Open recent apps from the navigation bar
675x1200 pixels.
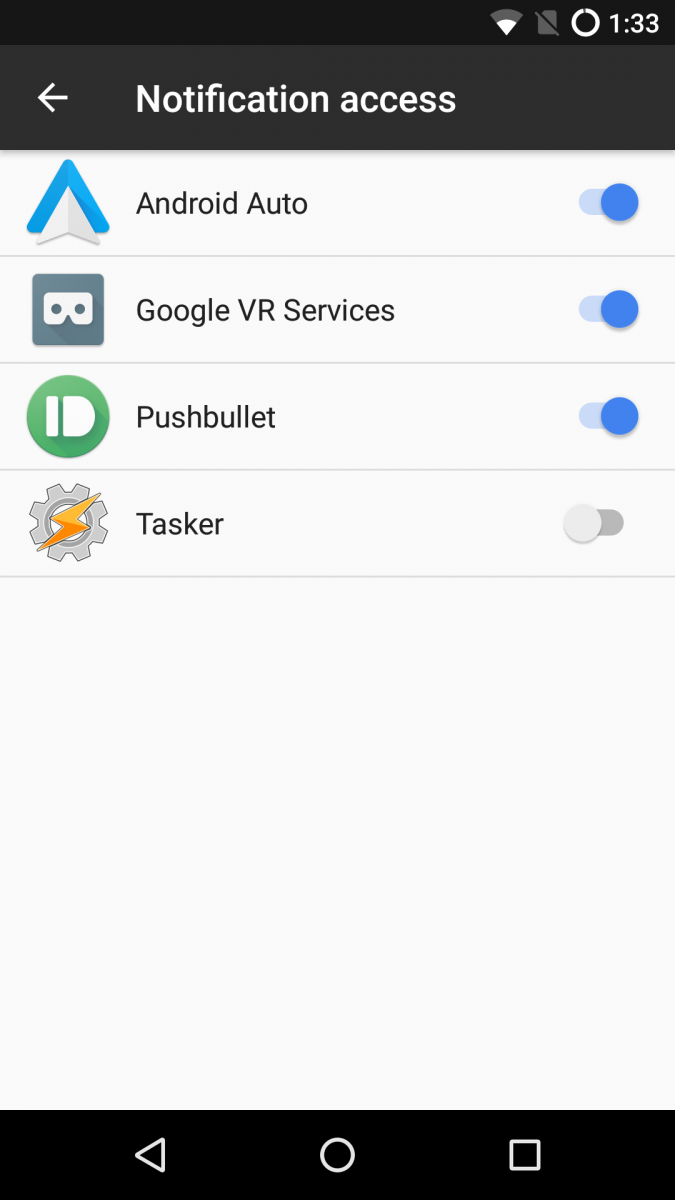click(525, 1155)
